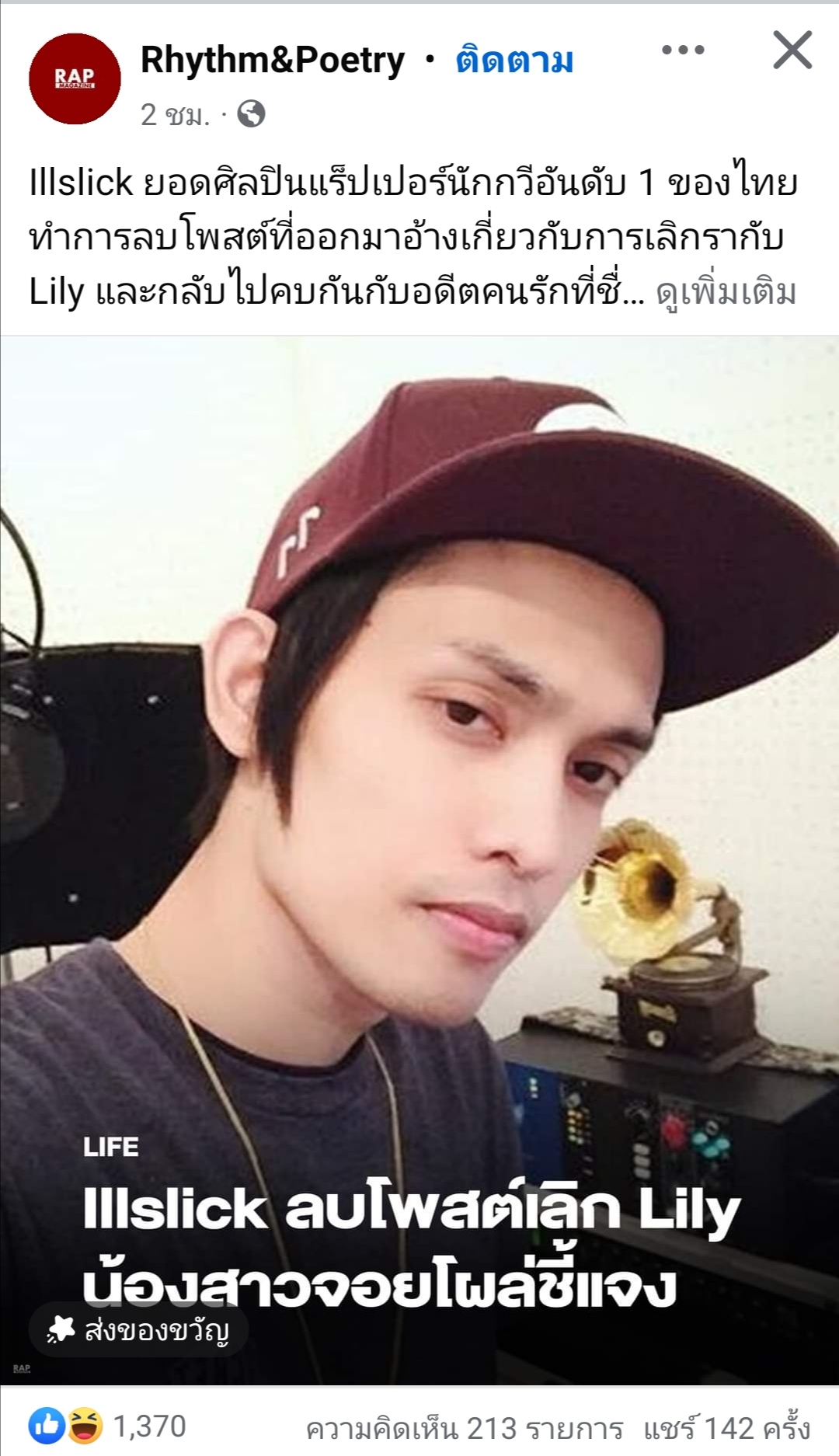The height and width of the screenshot is (1456, 839).
Task: Open the Rhythm&Poetry page name
Action: (x=272, y=61)
